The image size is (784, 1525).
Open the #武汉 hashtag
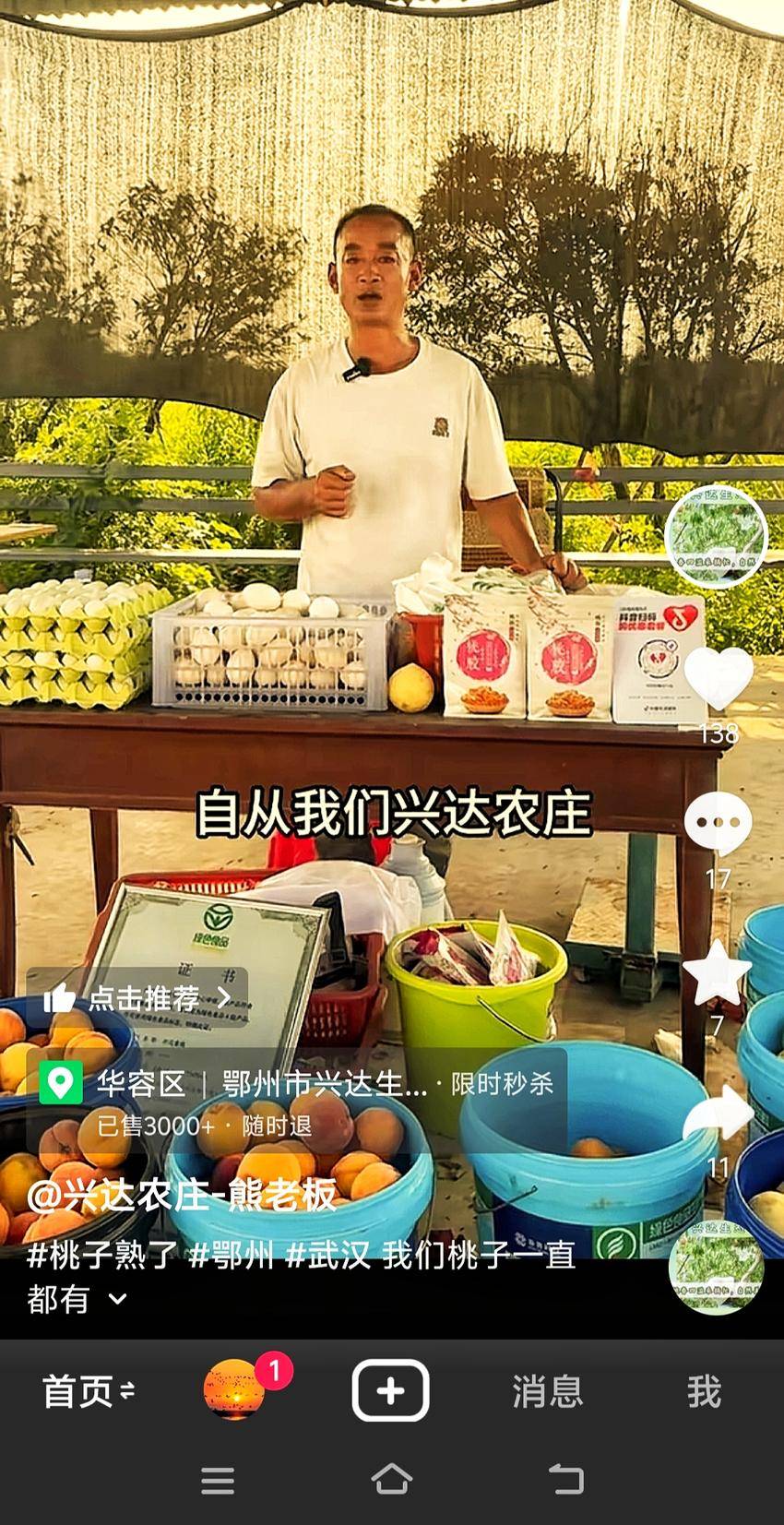[x=327, y=1255]
